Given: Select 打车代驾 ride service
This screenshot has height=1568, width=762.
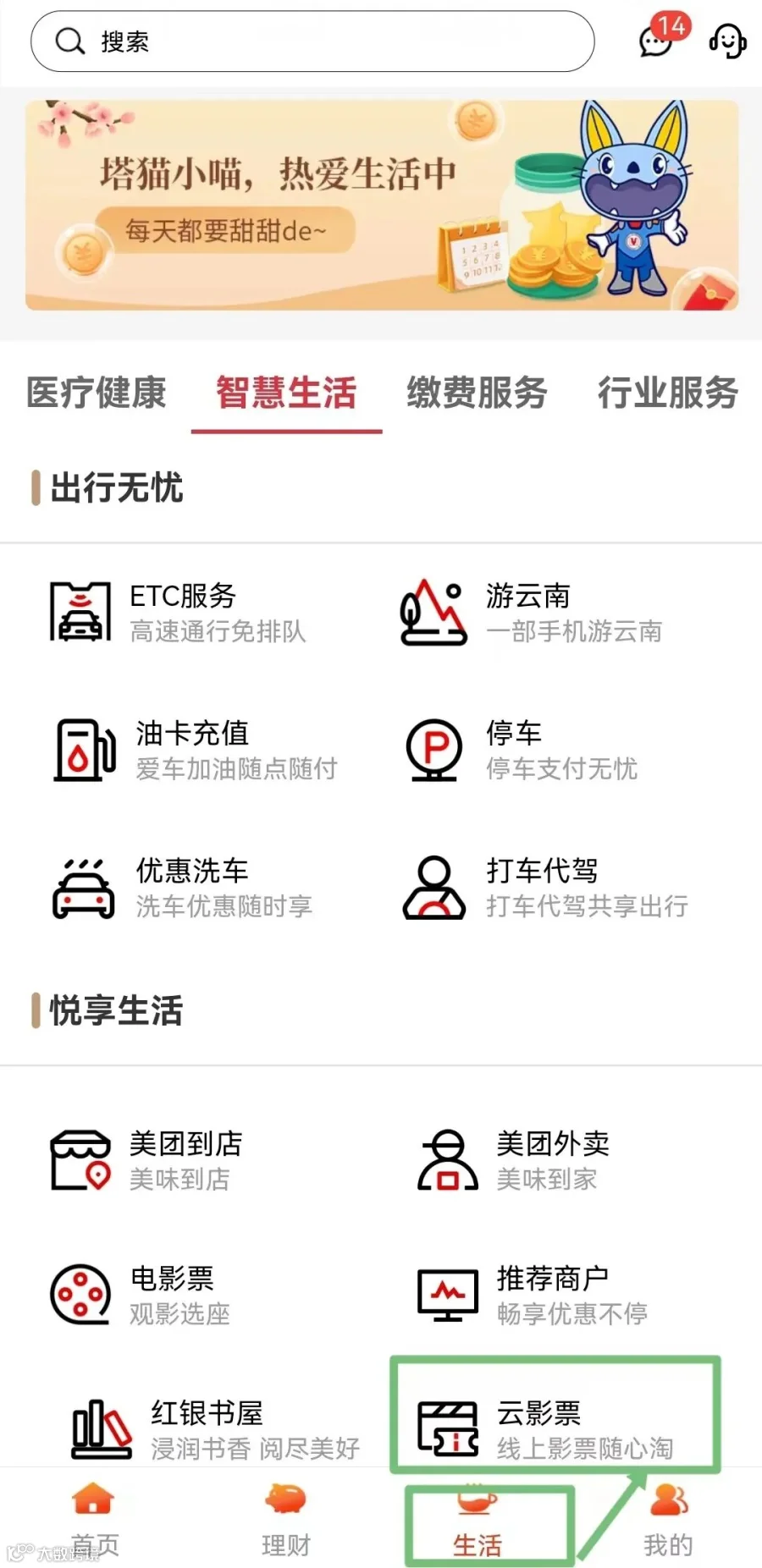Looking at the screenshot, I should (544, 888).
